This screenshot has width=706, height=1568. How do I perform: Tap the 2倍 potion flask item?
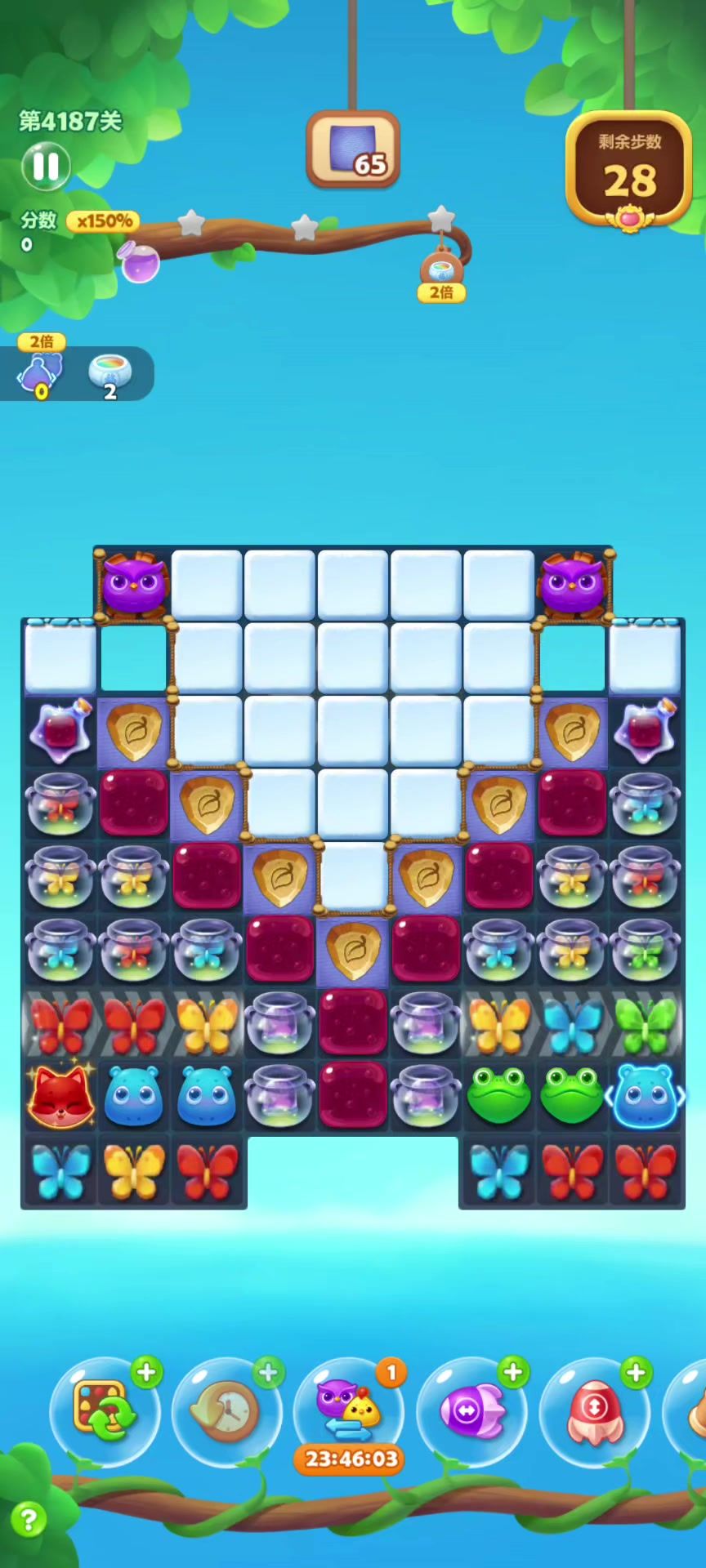40,372
